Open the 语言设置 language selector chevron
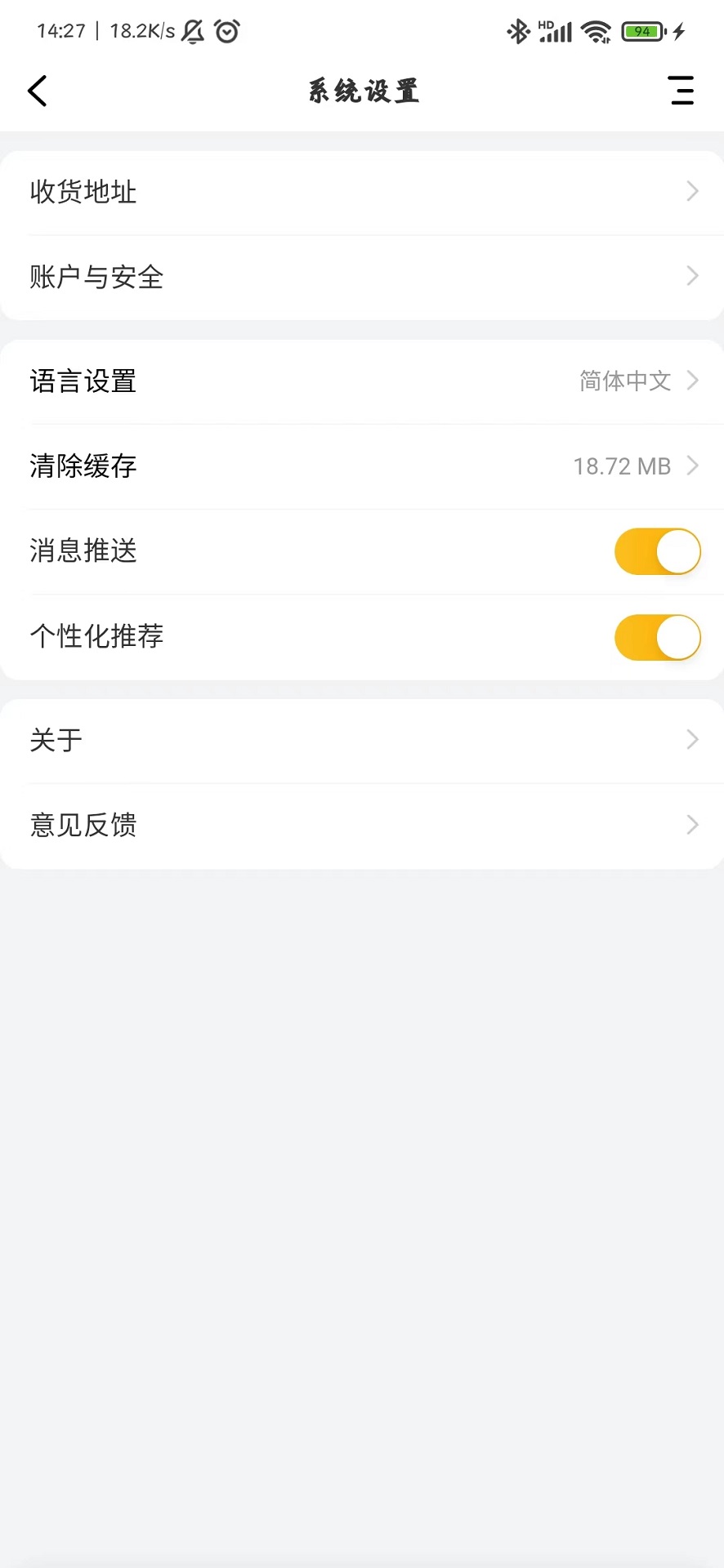This screenshot has width=724, height=1568. (692, 381)
